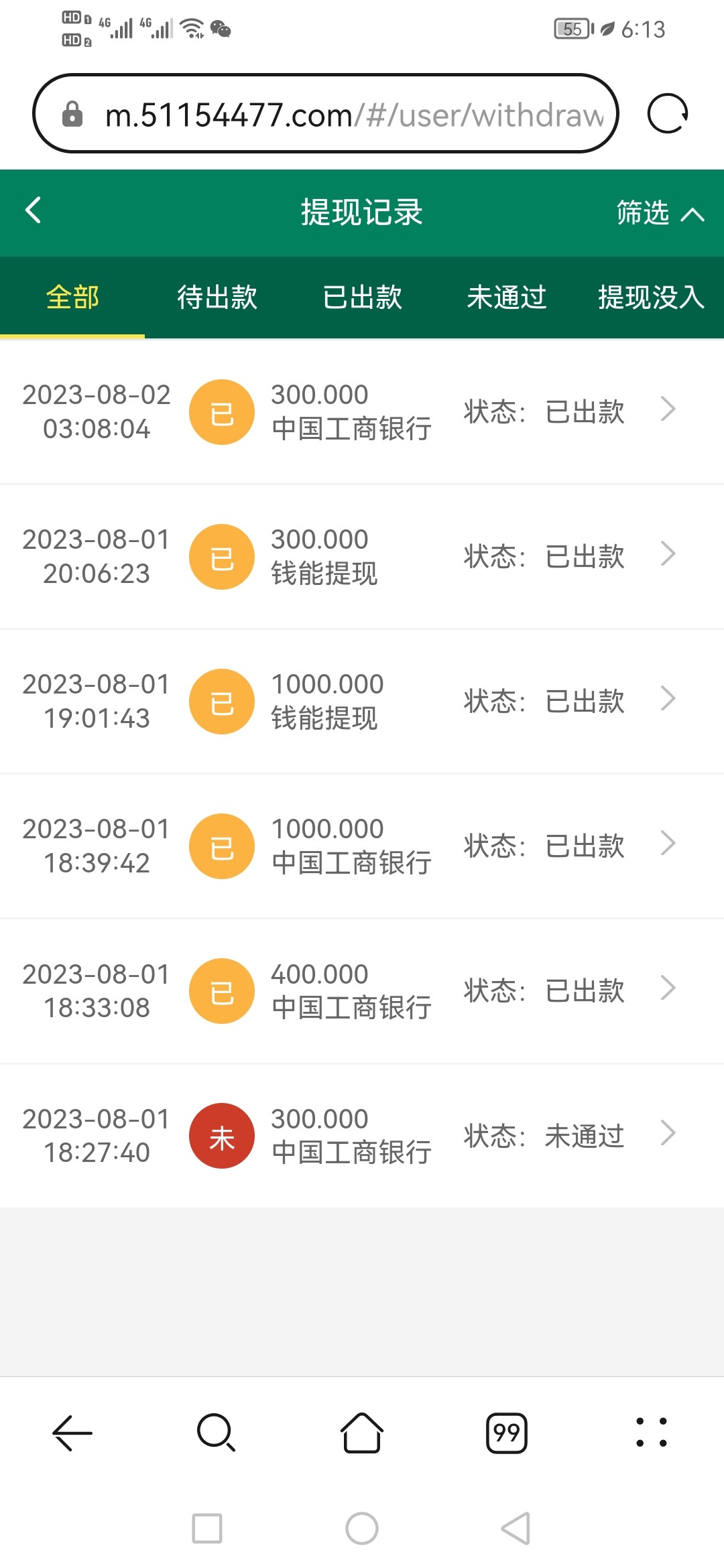Open the browser four-dot menu

[x=651, y=1433]
